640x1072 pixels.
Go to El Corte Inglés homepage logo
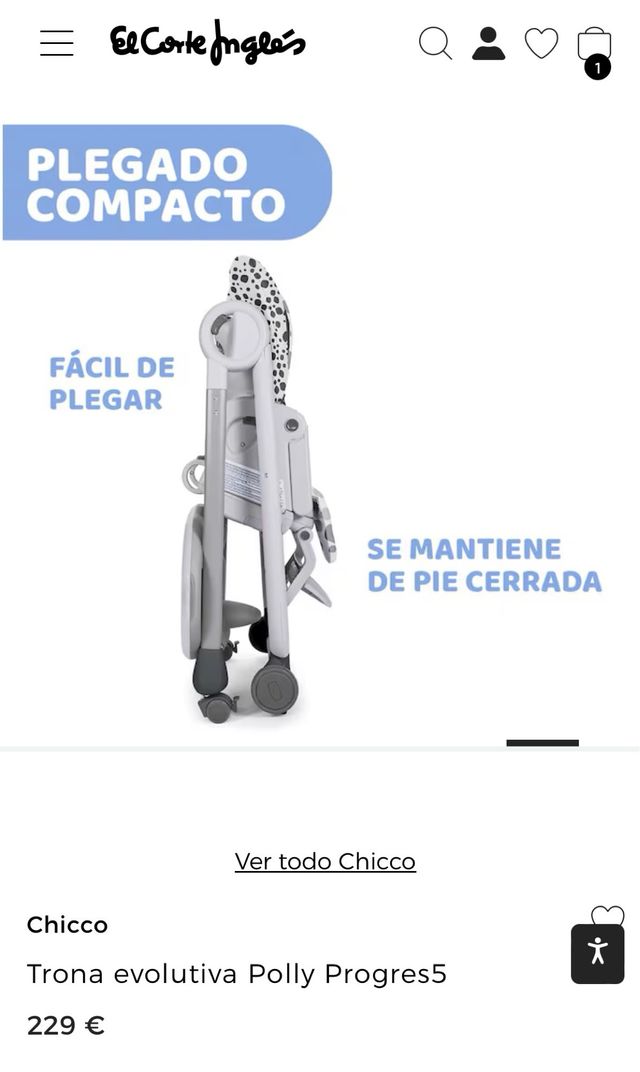(207, 43)
